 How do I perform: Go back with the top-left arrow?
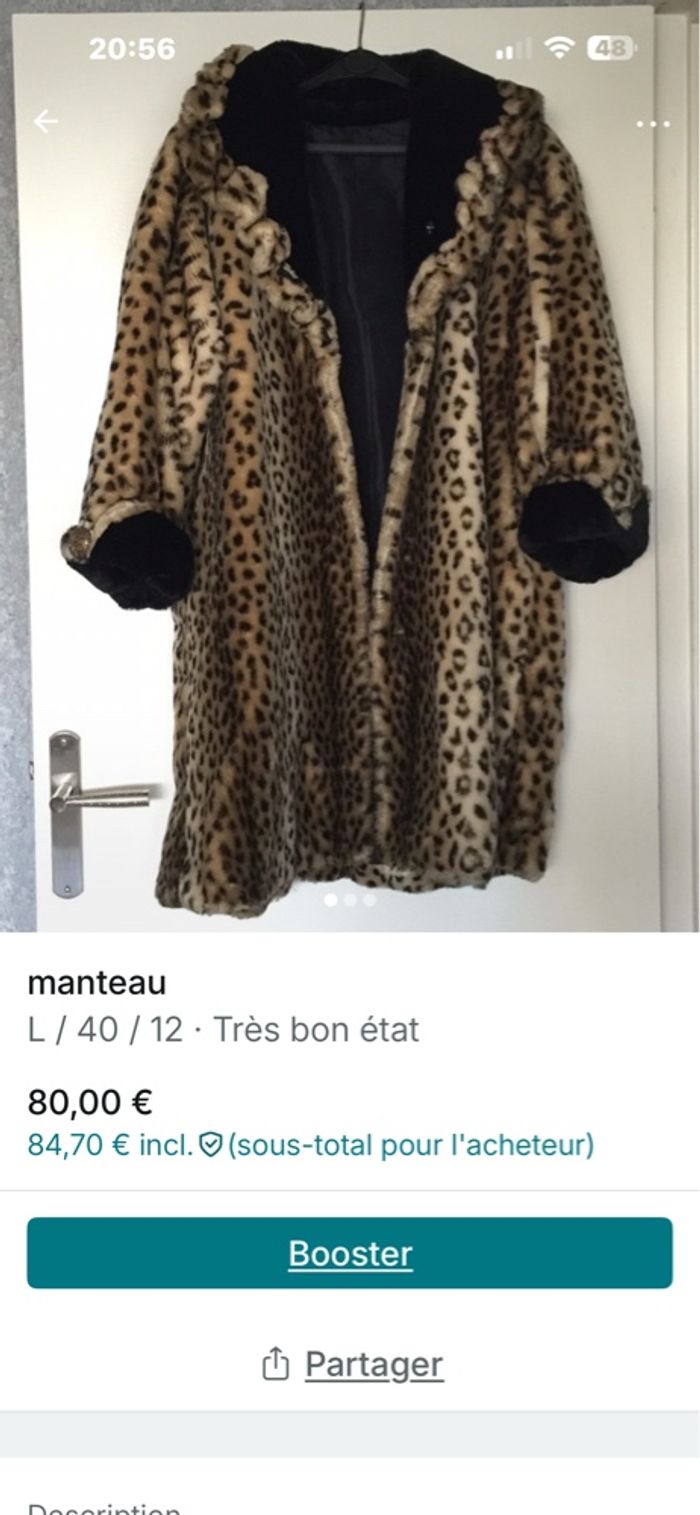coord(46,122)
